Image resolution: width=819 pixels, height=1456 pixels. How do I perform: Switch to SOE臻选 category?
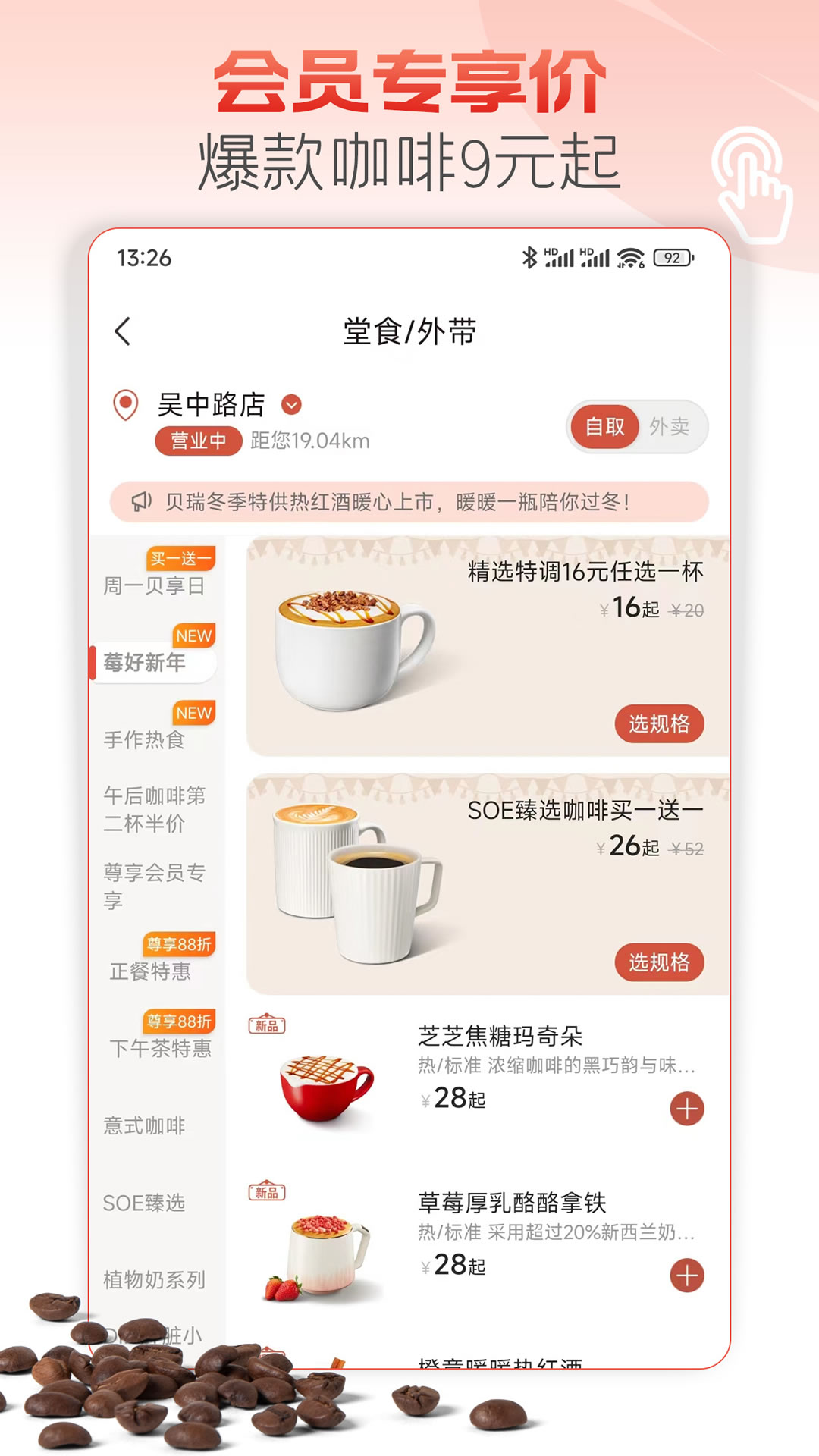coord(146,1203)
